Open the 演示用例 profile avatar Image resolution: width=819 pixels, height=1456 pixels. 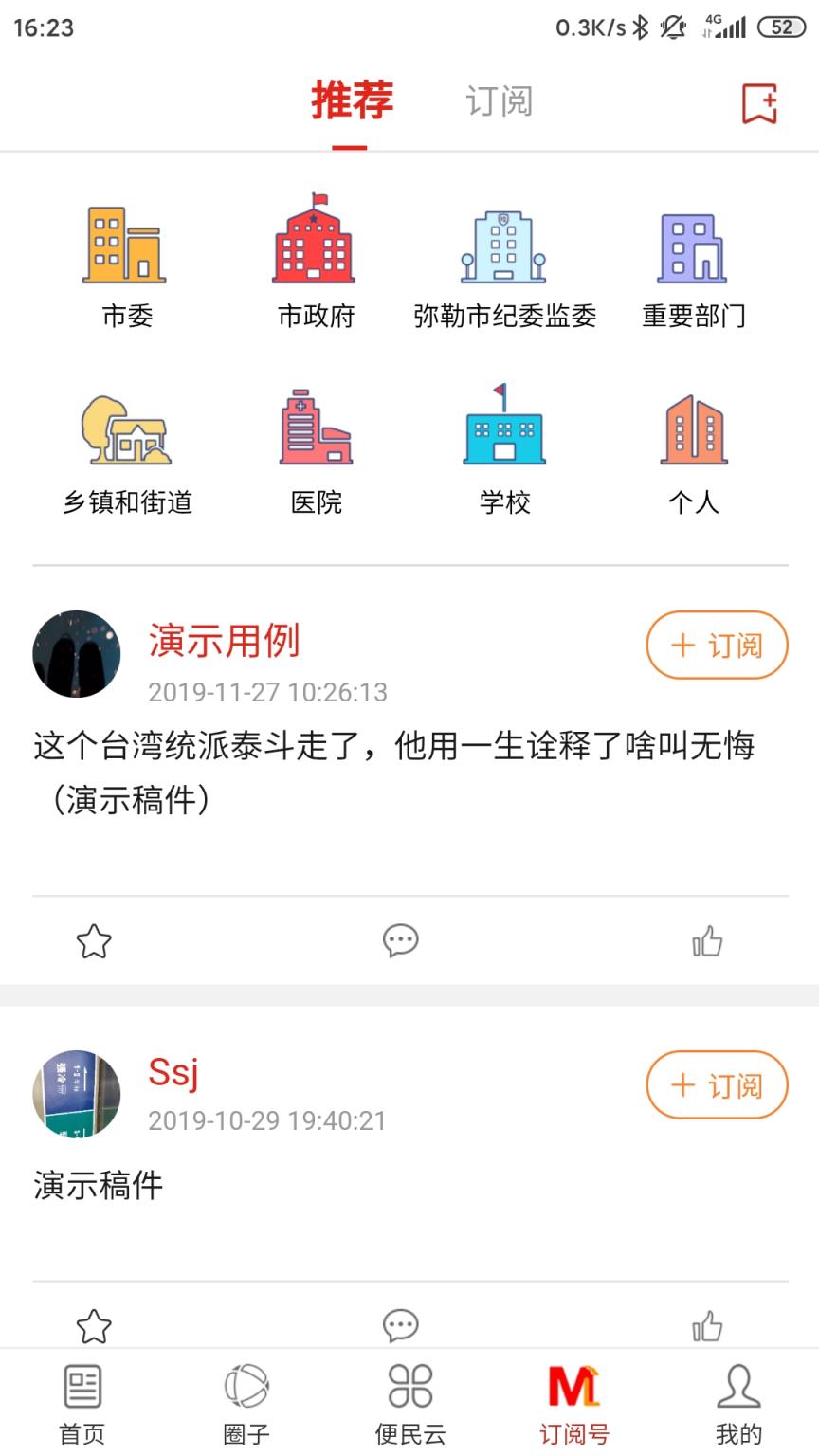(x=76, y=652)
